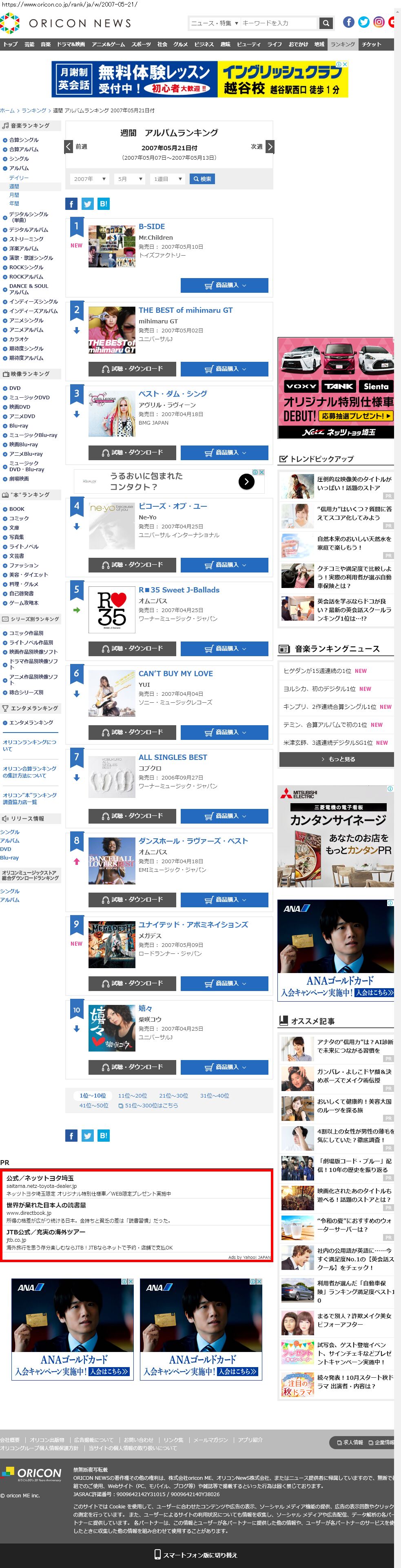Image resolution: width=401 pixels, height=1568 pixels.
Task: Tap the 検索 button beside the date dropdowns
Action: 202,179
